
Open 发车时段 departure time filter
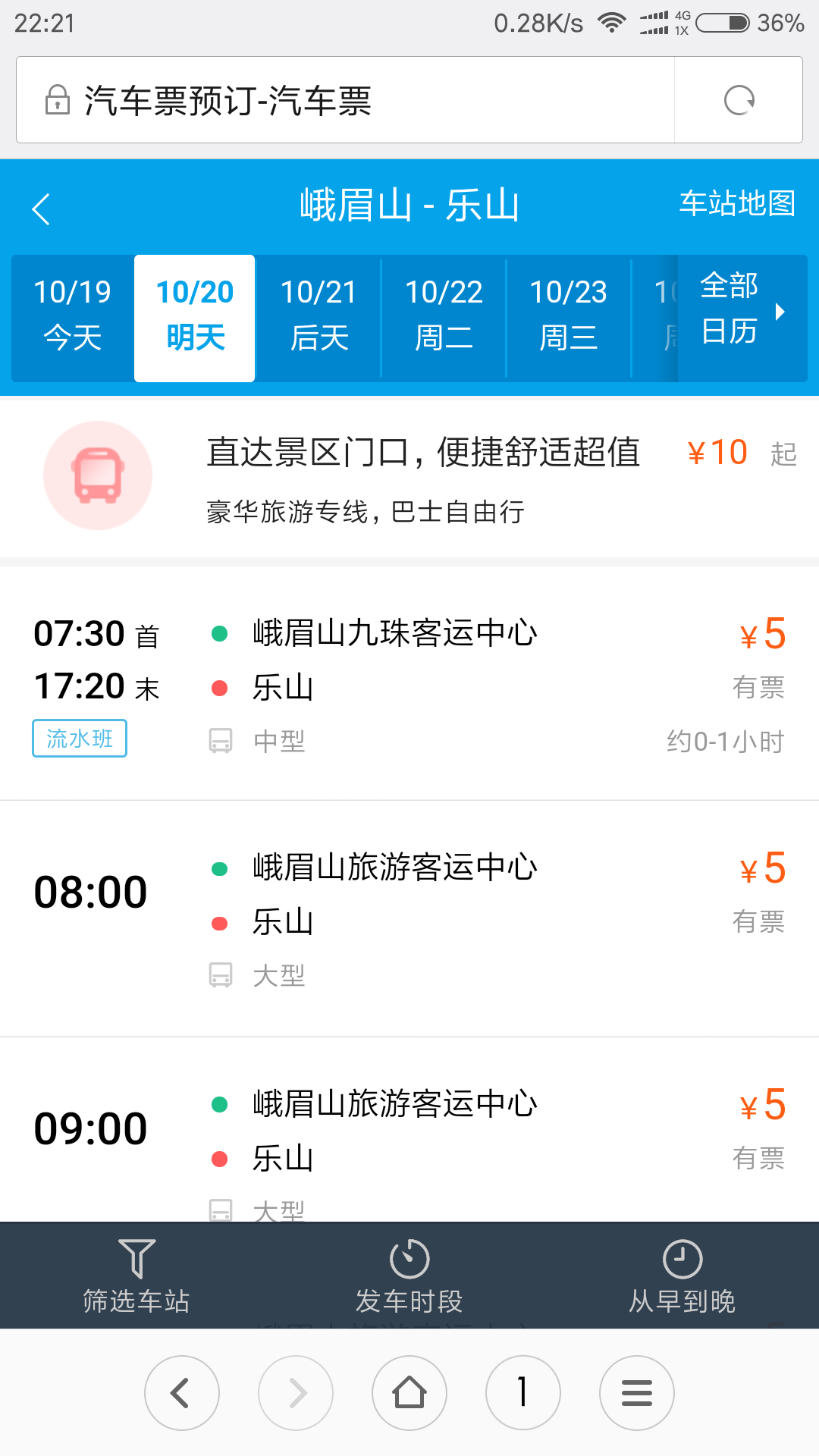[x=409, y=1276]
